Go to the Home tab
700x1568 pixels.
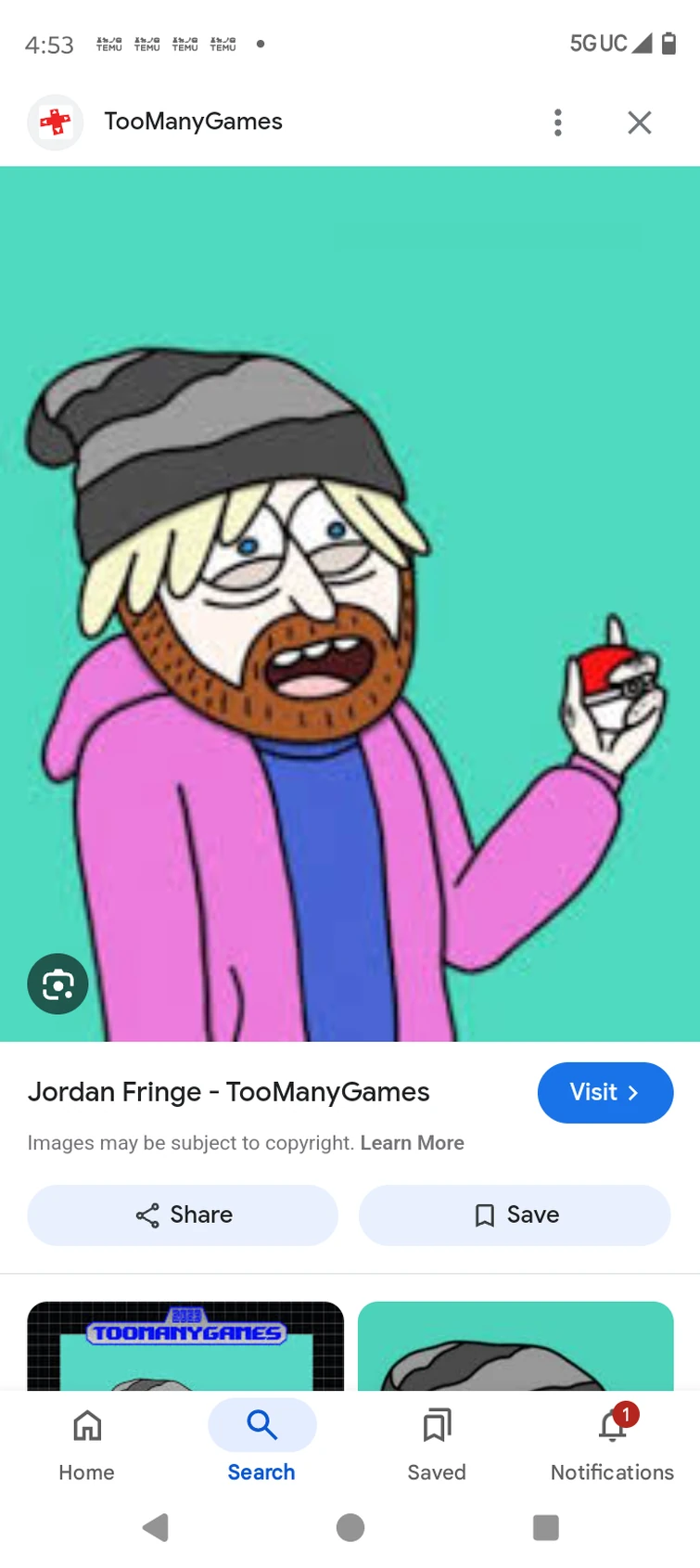[x=87, y=1443]
